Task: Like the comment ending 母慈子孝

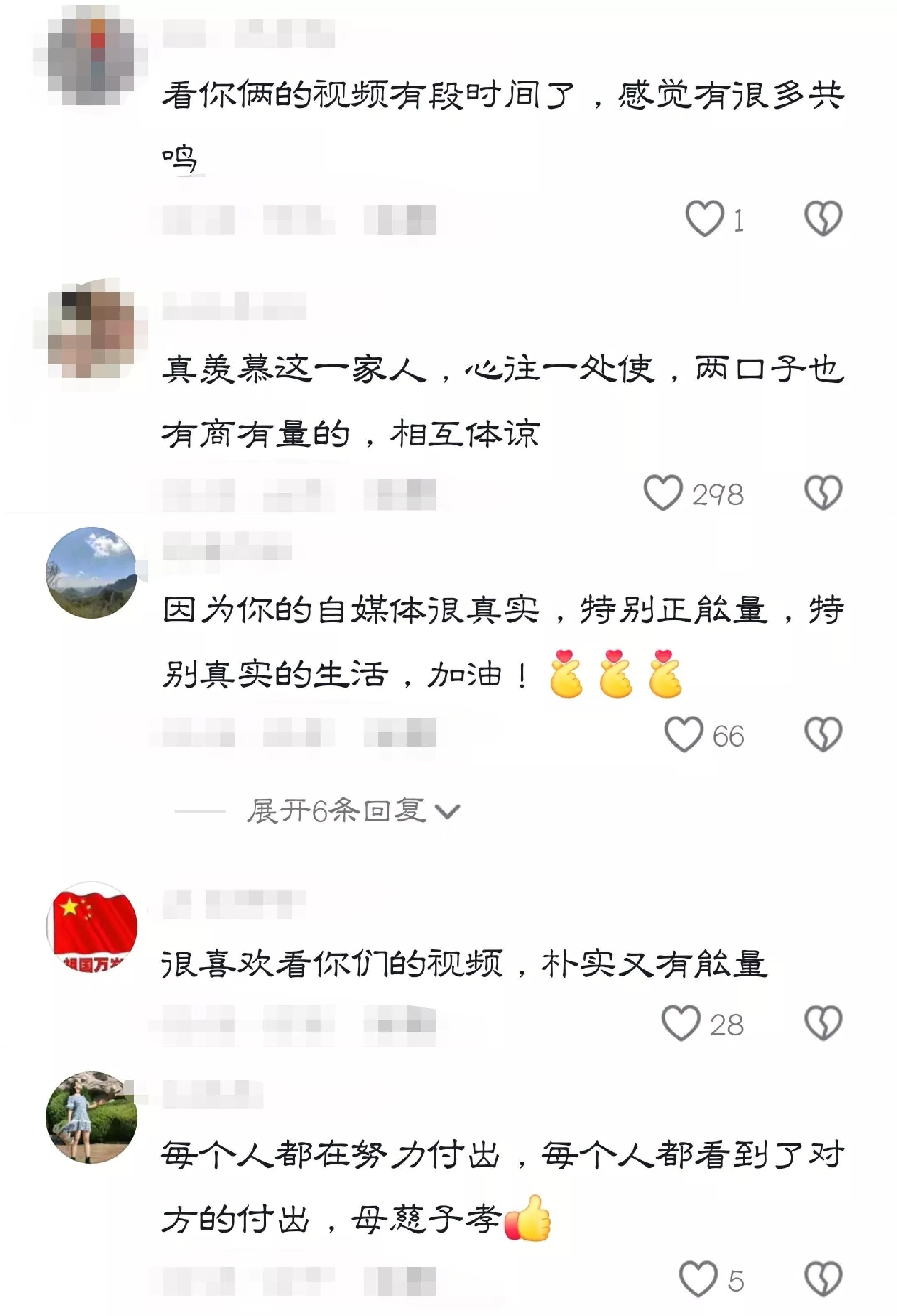Action: tap(698, 1279)
